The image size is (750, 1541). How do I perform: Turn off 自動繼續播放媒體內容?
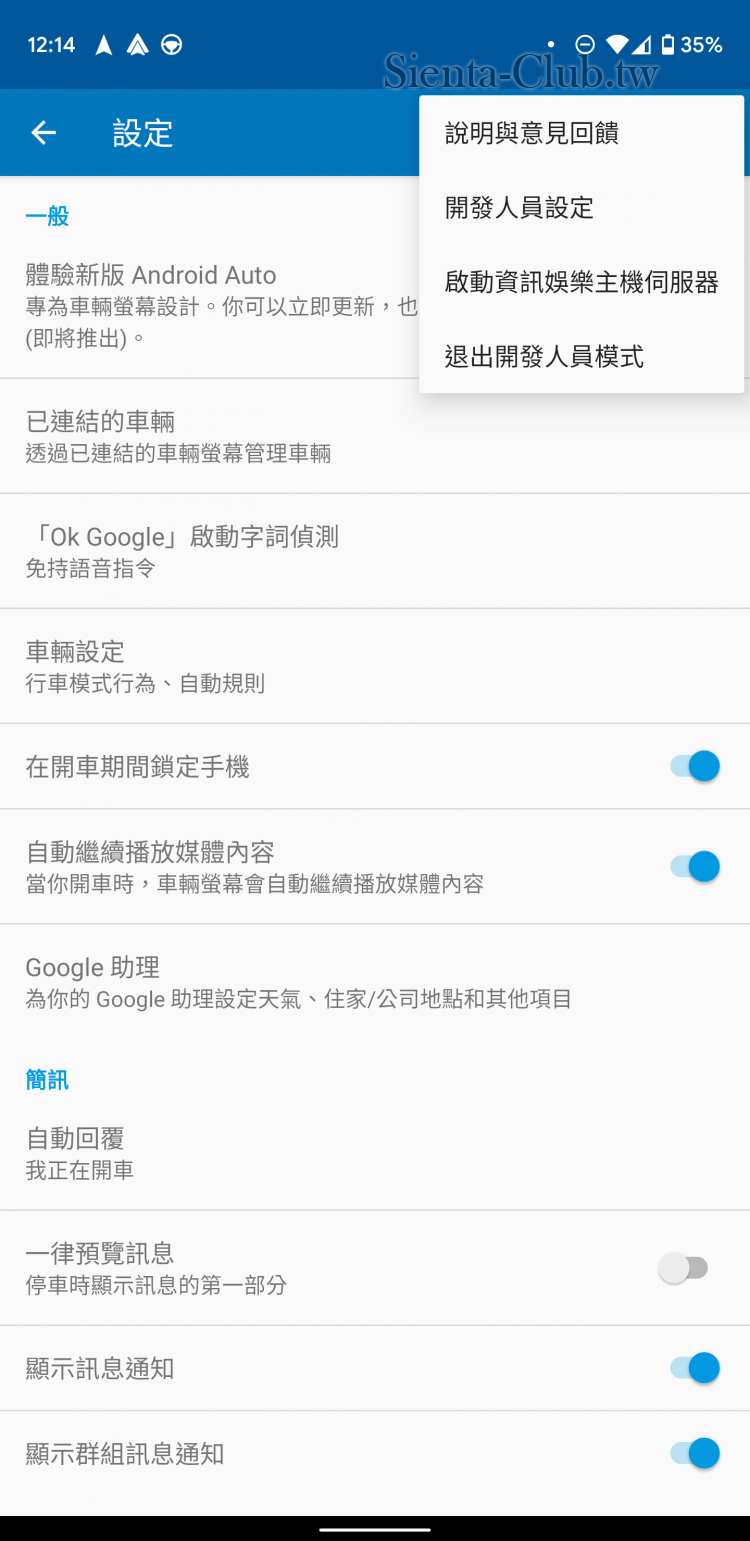pos(692,866)
